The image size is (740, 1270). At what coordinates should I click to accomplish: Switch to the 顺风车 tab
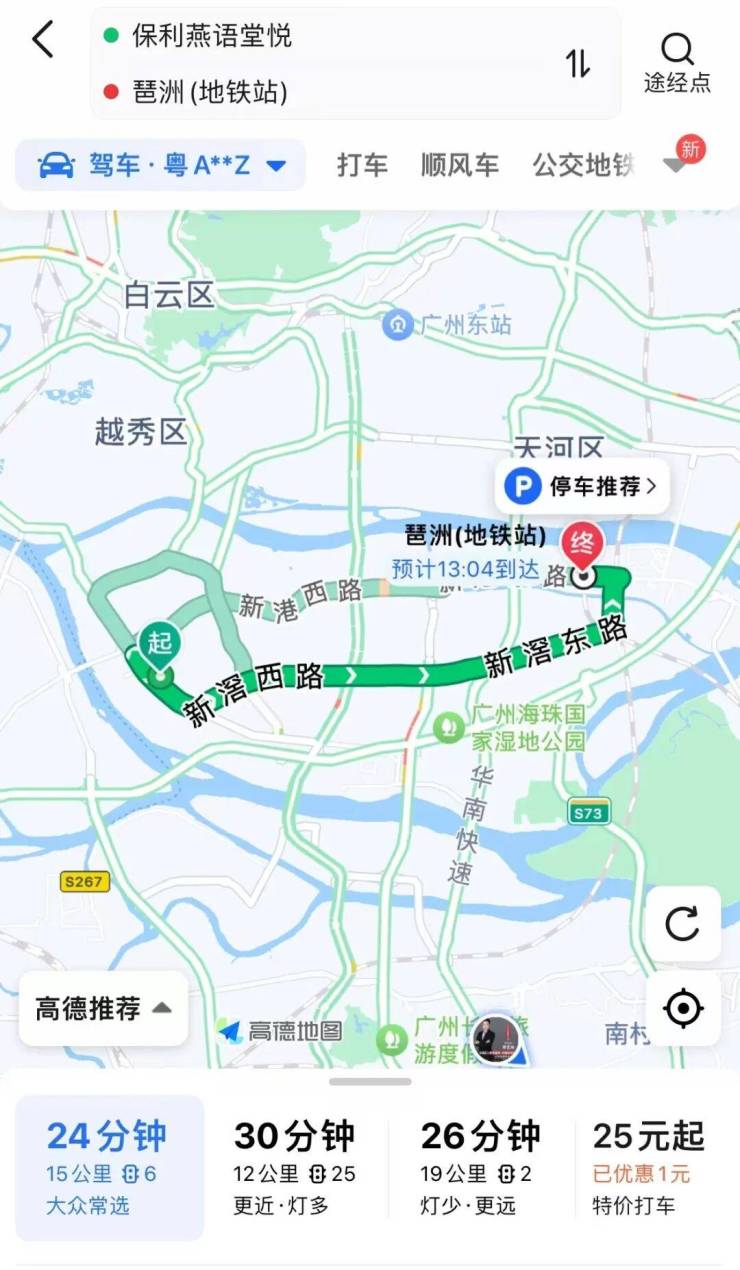pos(459,165)
